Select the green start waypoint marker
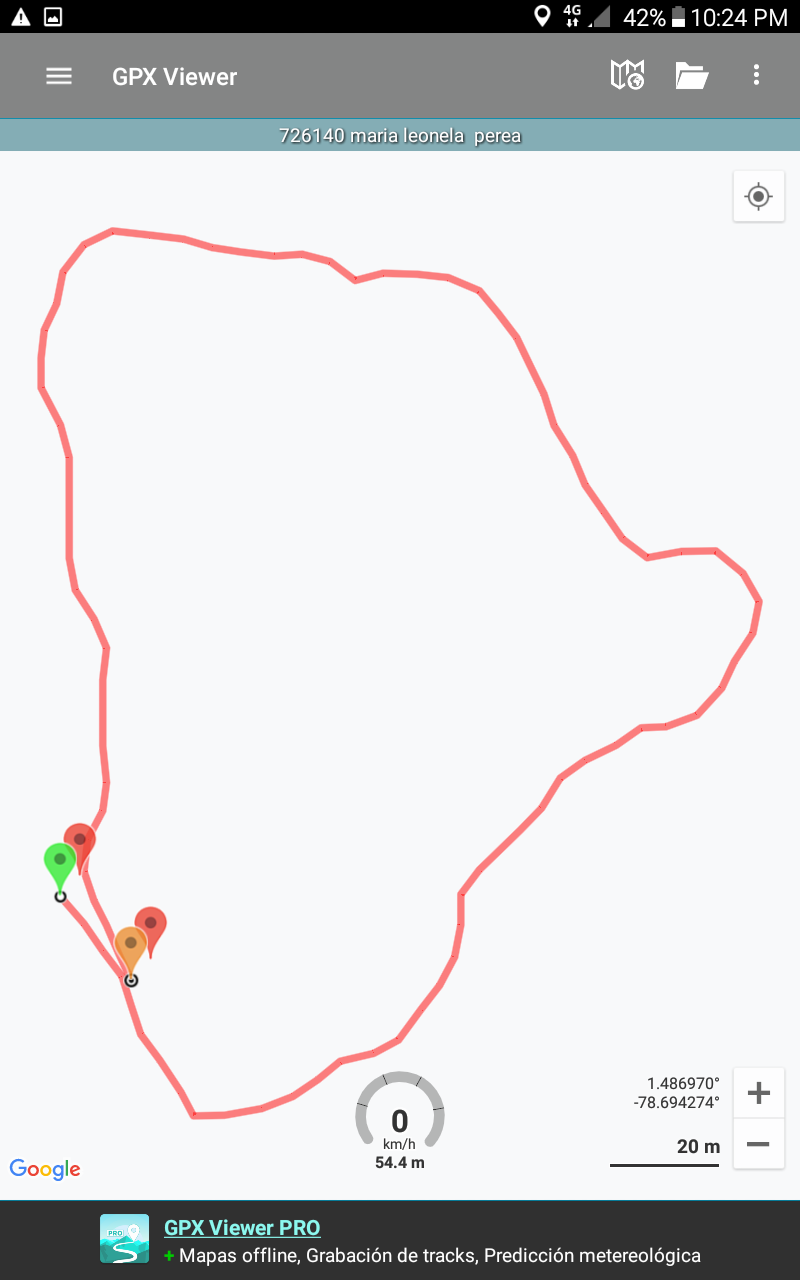Screen dimensions: 800x1280 59,863
